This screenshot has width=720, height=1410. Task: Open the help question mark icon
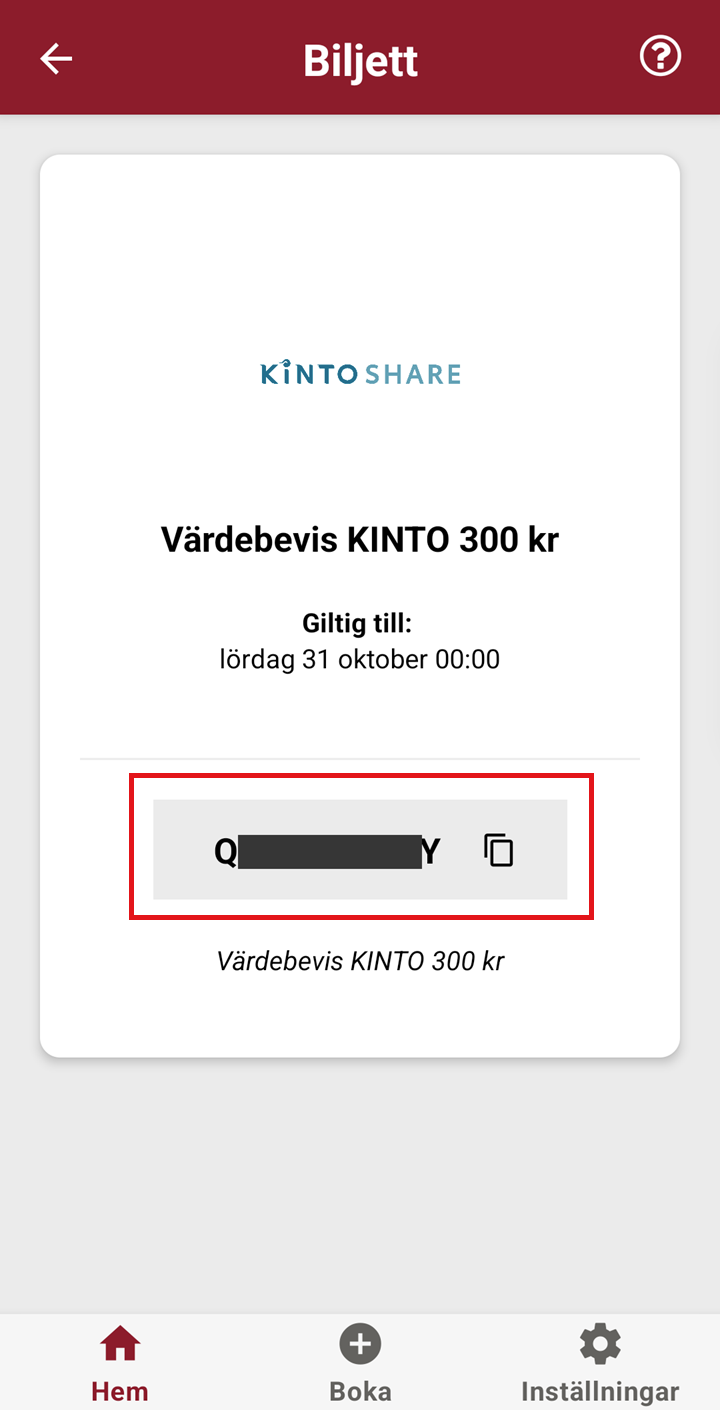660,57
